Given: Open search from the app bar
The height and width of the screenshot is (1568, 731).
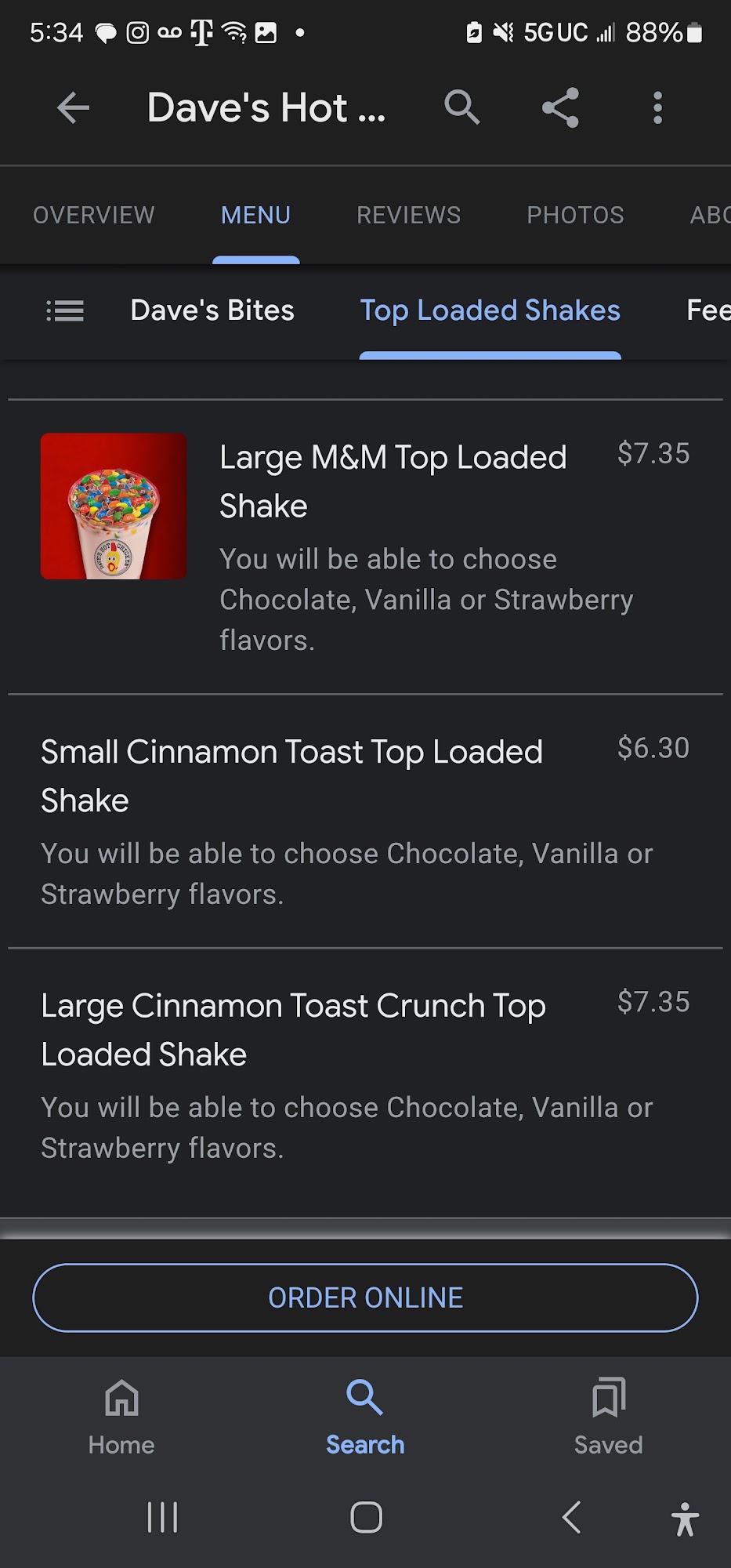Looking at the screenshot, I should click(461, 107).
